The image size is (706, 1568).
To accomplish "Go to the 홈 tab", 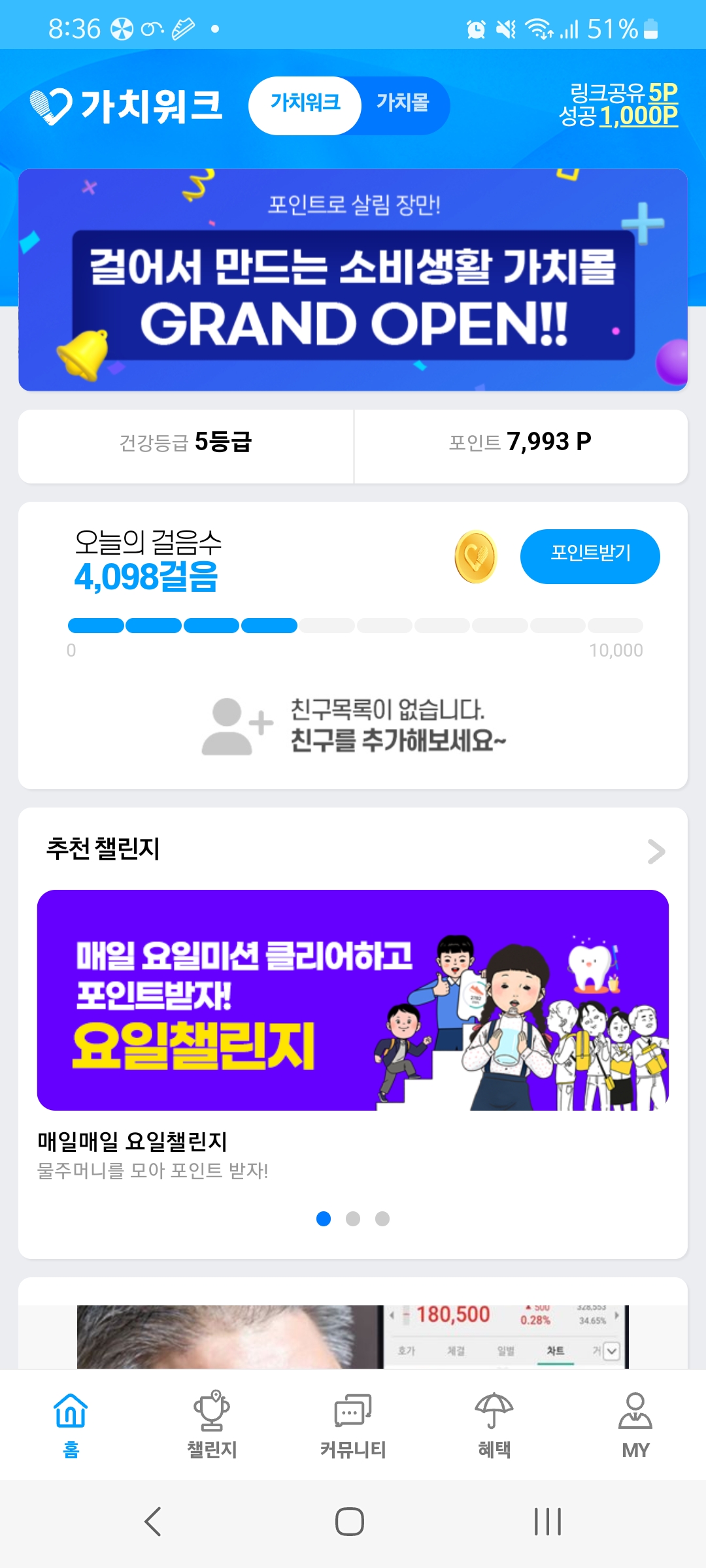I will coord(71,1424).
